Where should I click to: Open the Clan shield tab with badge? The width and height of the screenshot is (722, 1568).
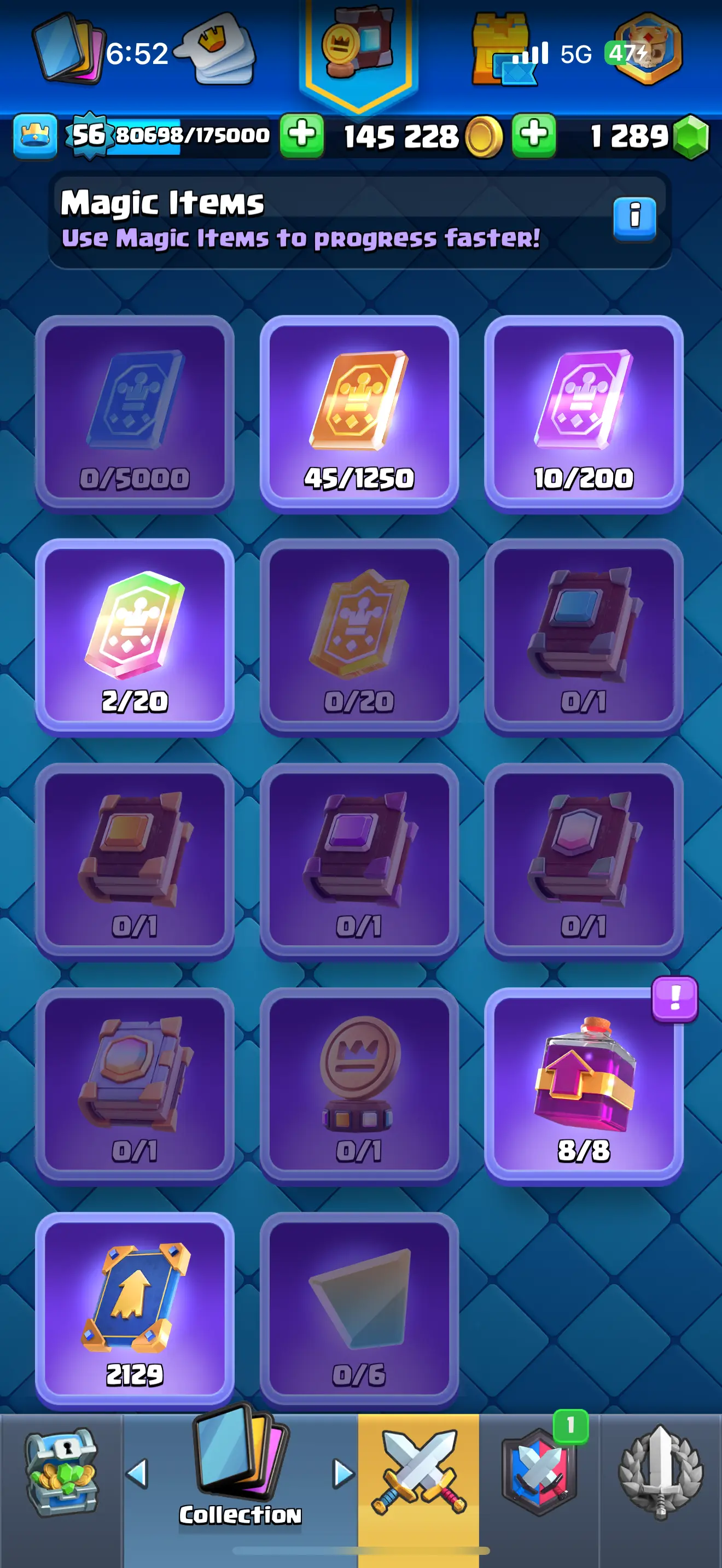coord(539,1473)
